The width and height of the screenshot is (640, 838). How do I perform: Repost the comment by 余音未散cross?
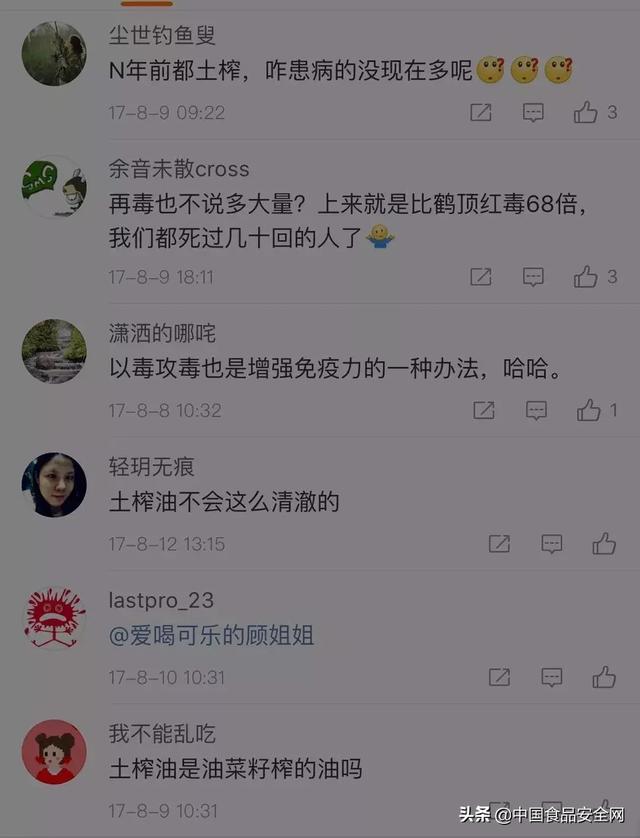pos(481,276)
